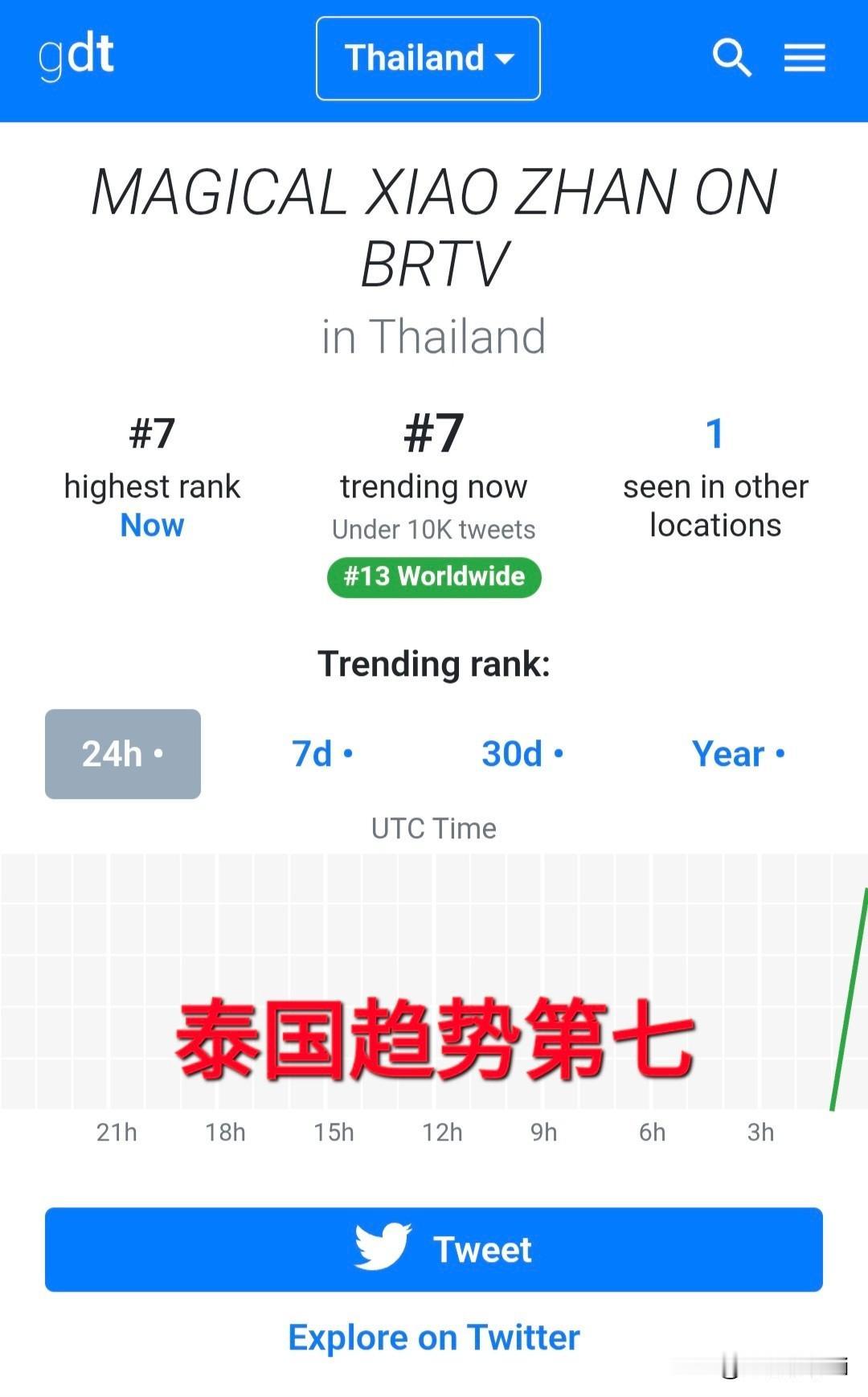Click the 'in Thailand' subtitle

pos(433,337)
